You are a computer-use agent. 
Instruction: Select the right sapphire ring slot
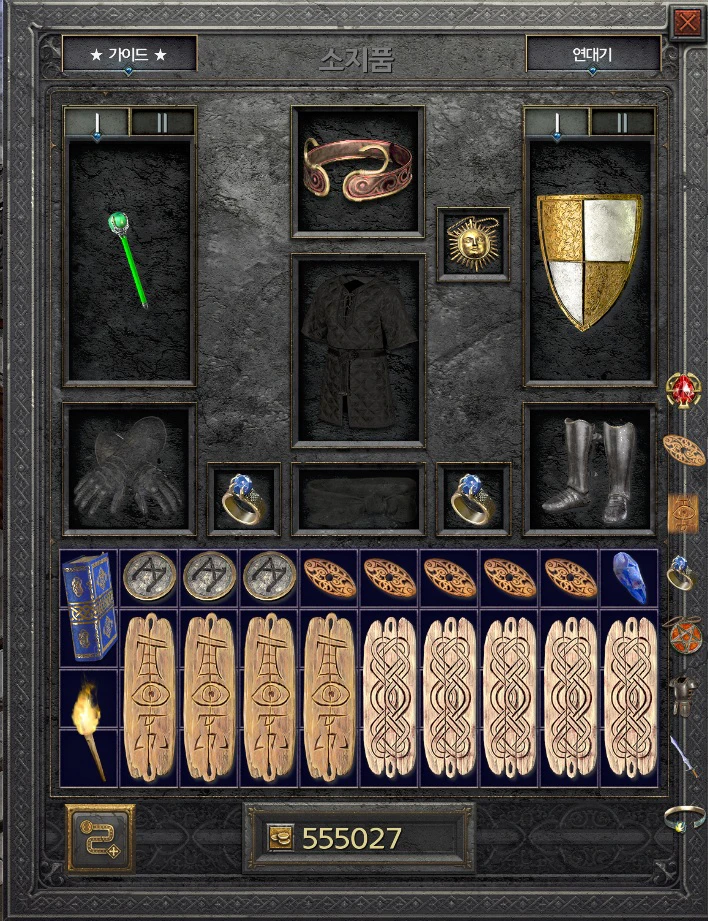(473, 499)
